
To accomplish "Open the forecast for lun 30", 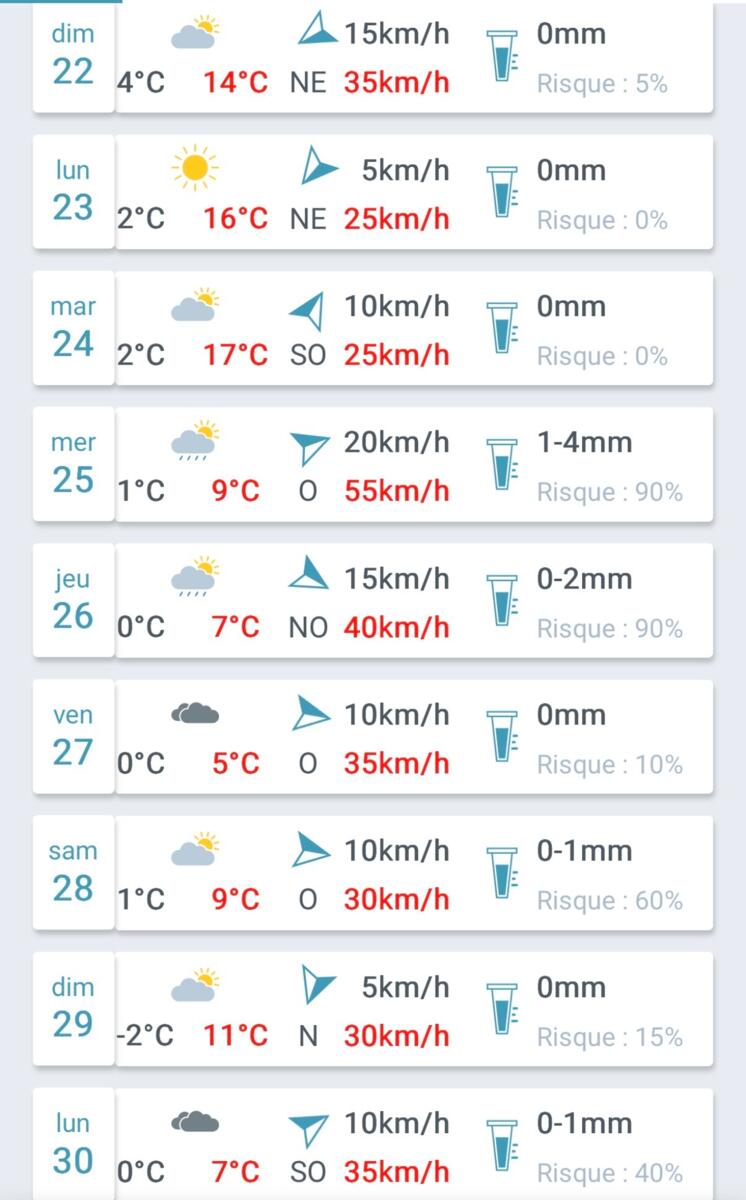I will [372, 1144].
